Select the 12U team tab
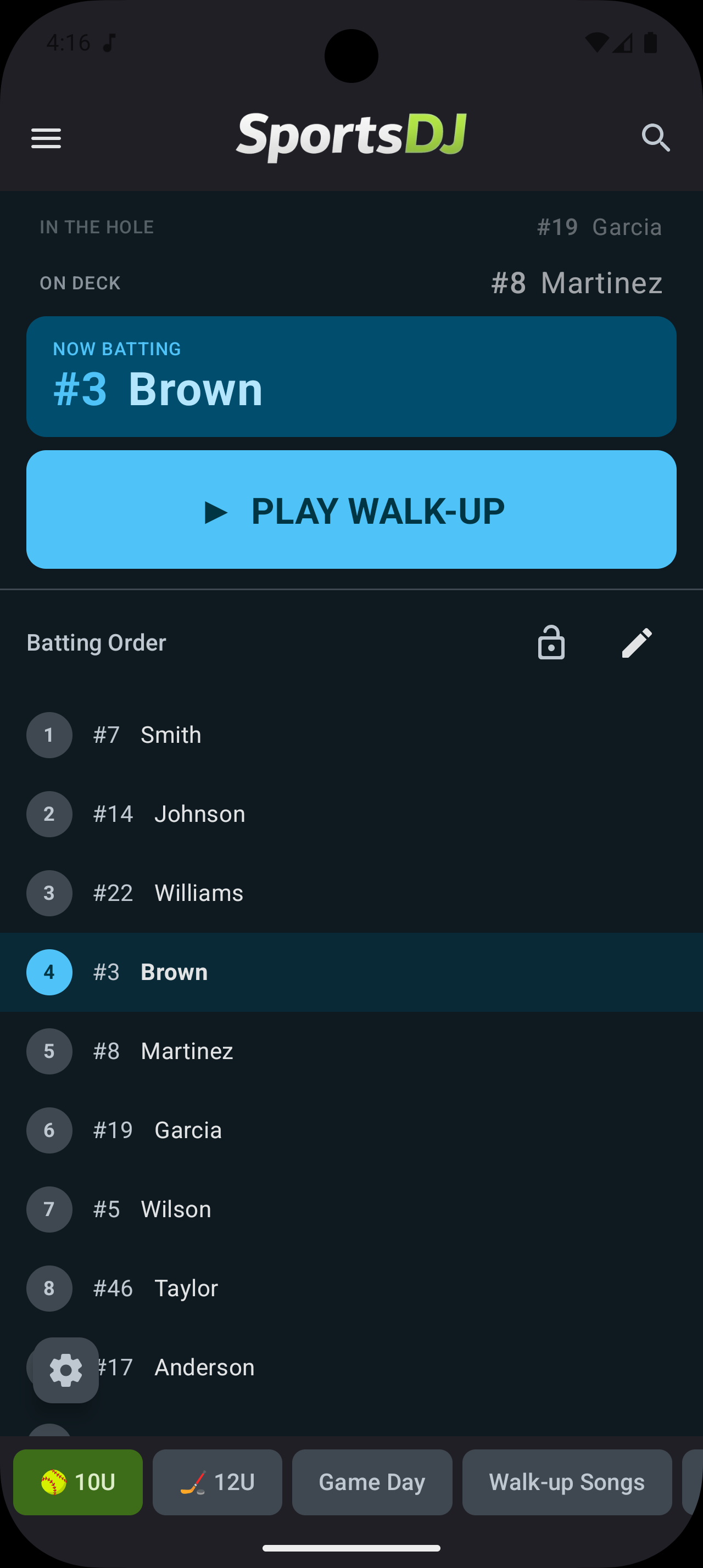This screenshot has height=1568, width=703. (217, 1482)
